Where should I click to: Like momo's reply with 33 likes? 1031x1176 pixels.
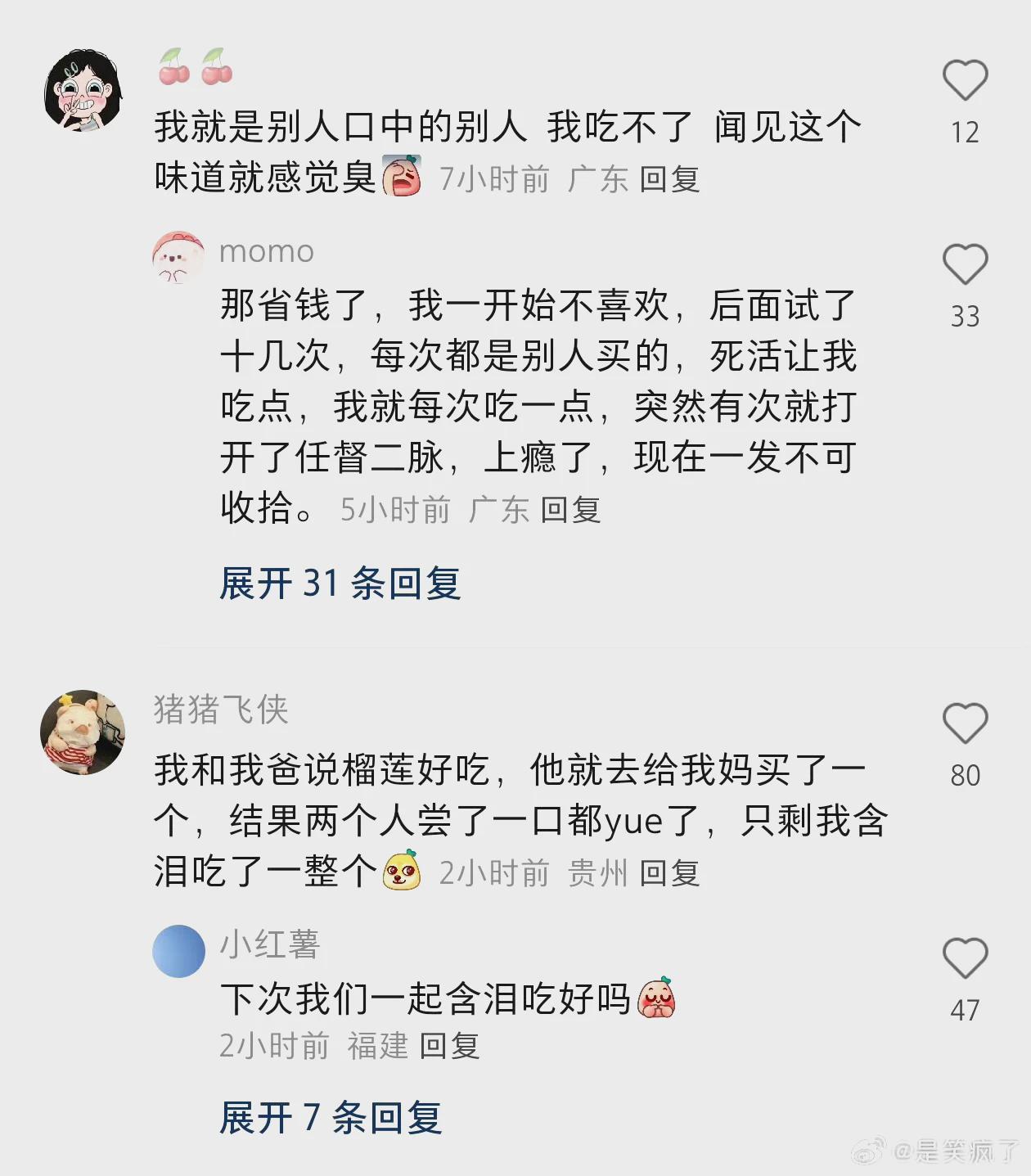[965, 264]
